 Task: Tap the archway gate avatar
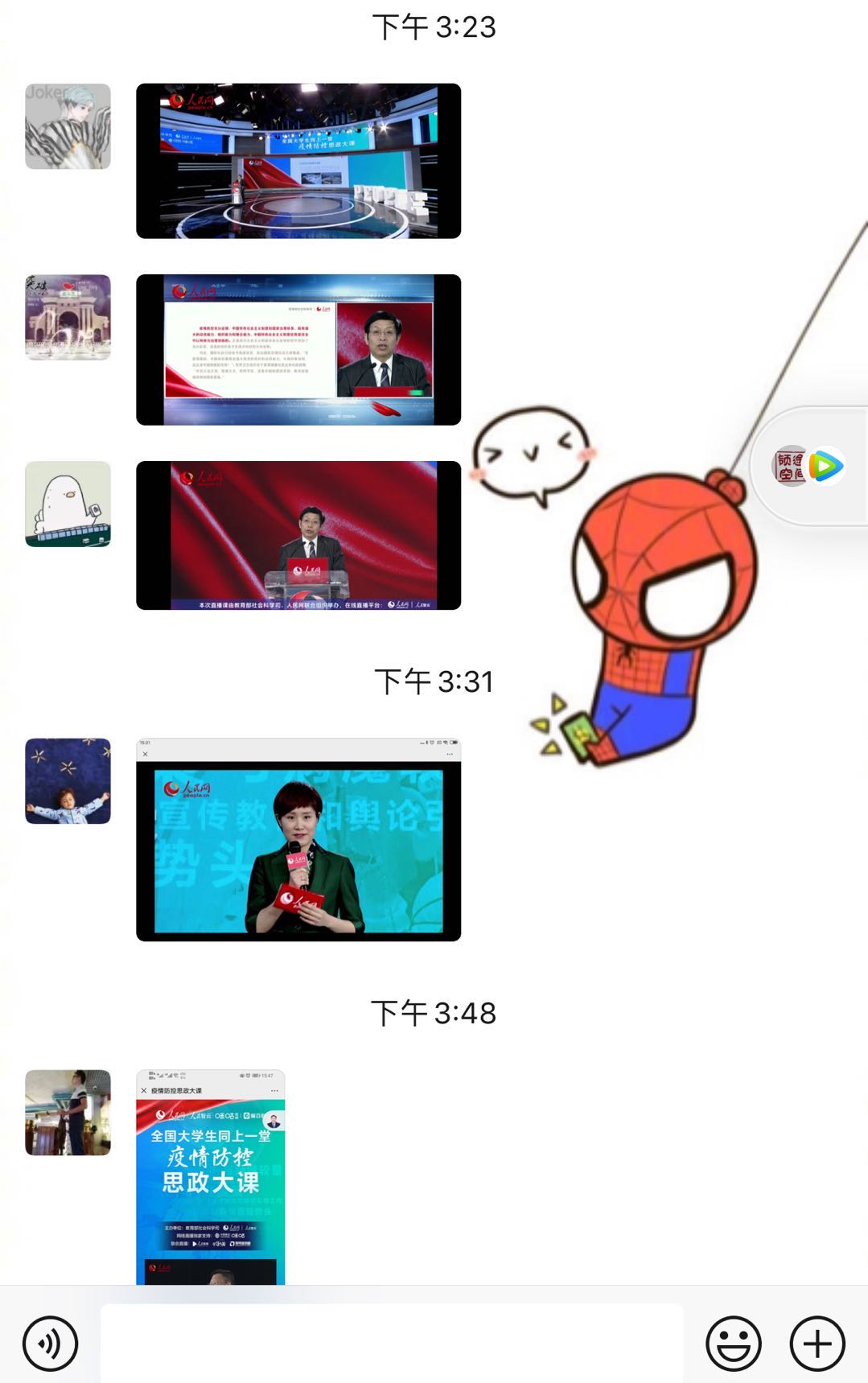coord(68,317)
